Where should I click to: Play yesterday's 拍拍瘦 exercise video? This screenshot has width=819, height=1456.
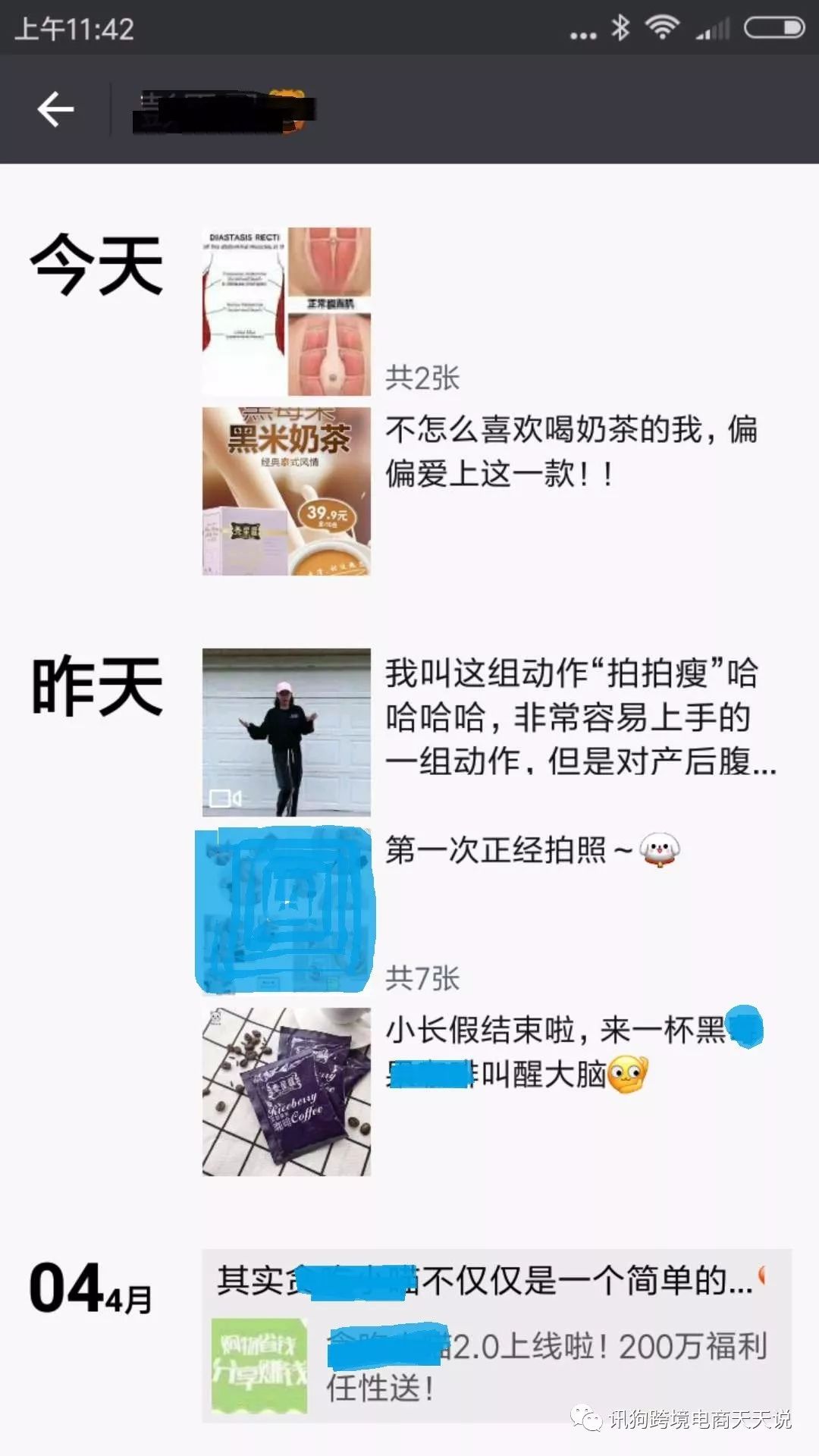pos(286,732)
